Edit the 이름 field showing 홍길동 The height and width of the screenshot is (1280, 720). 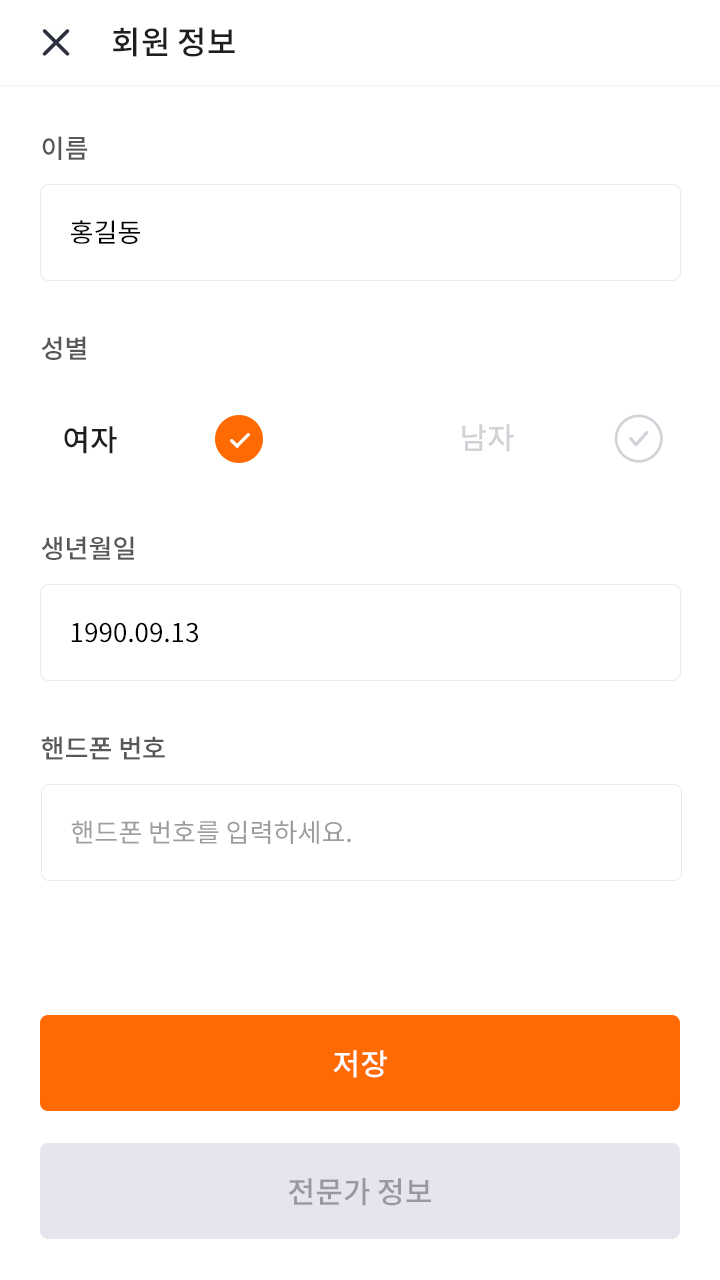(x=360, y=233)
